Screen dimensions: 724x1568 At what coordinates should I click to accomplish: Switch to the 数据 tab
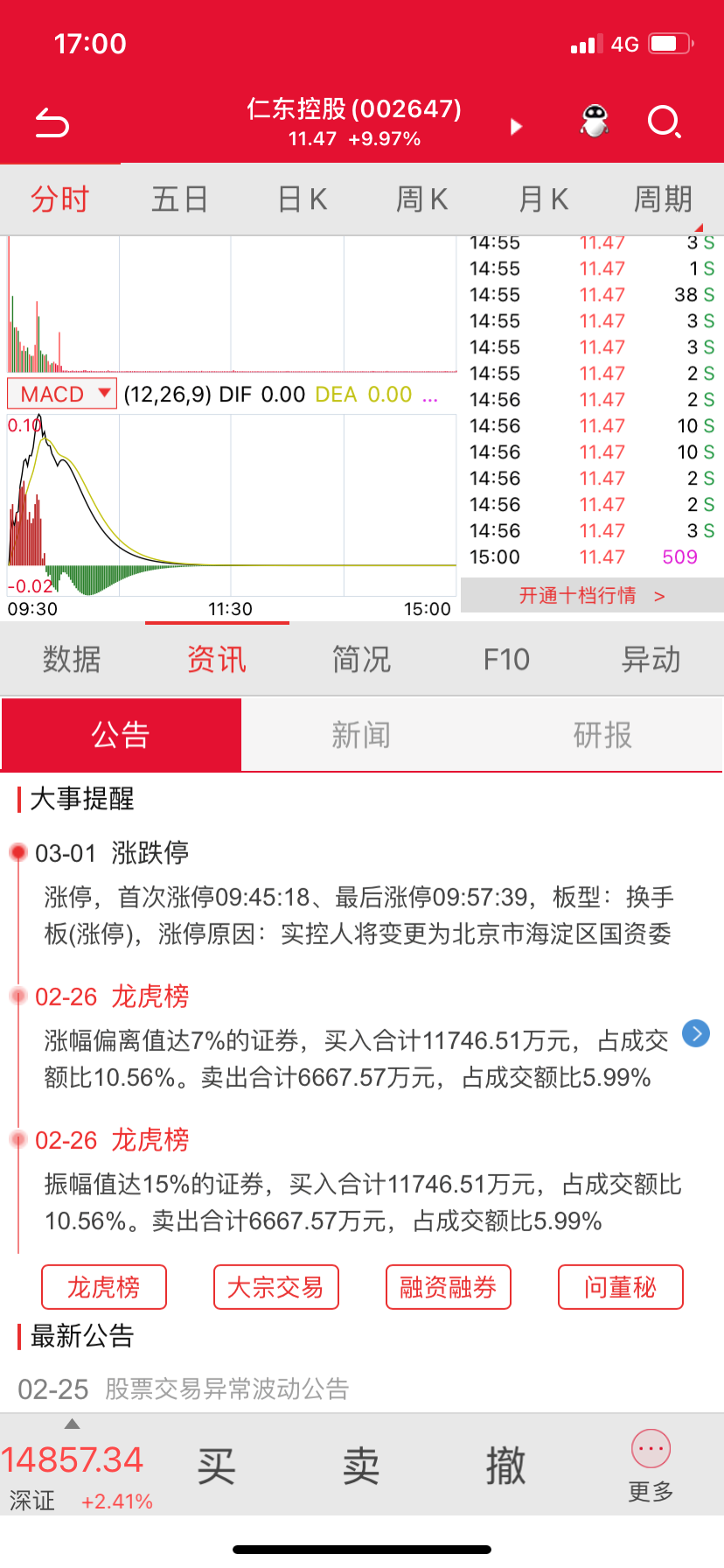(x=72, y=659)
